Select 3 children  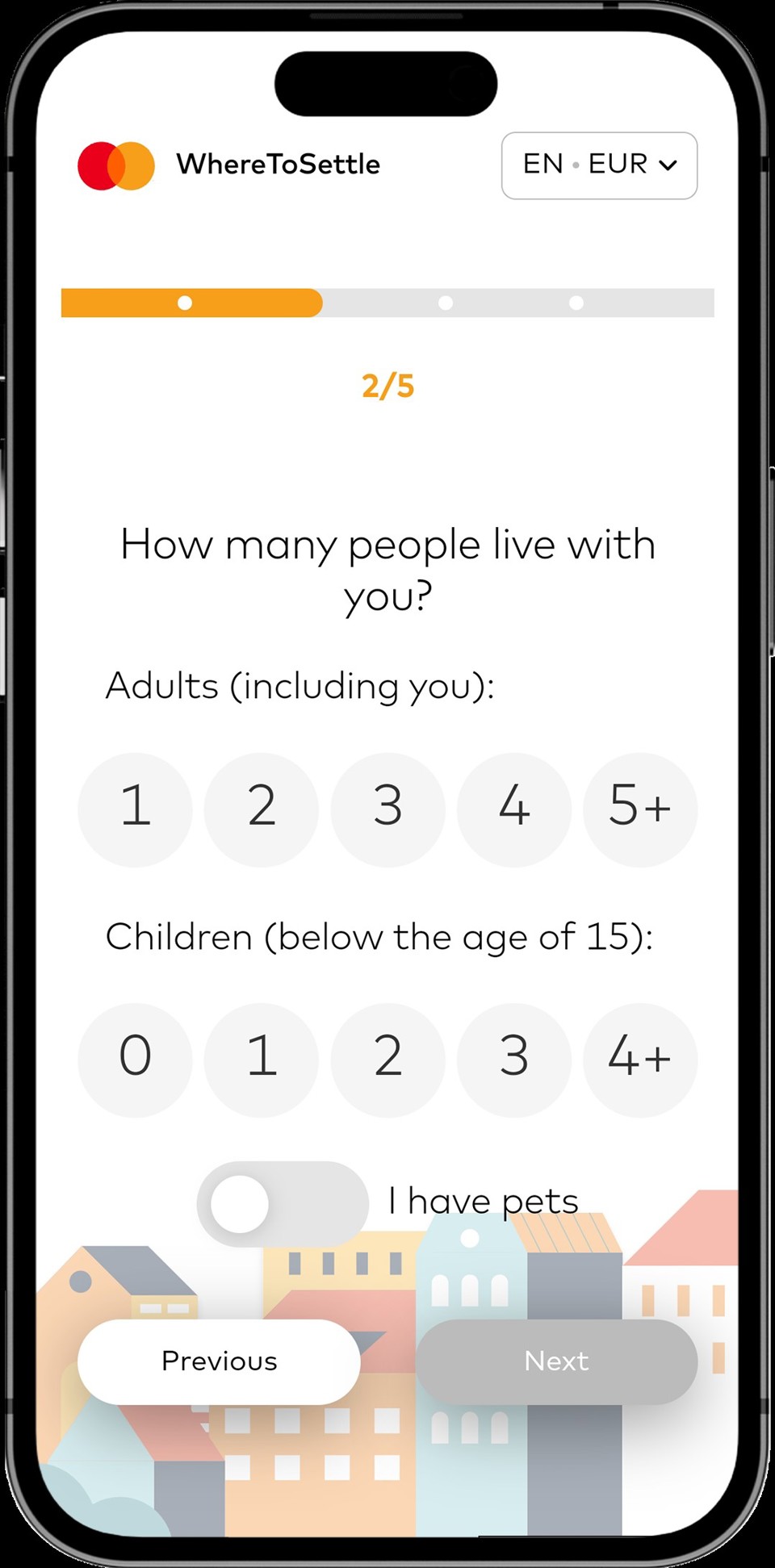tap(514, 1059)
